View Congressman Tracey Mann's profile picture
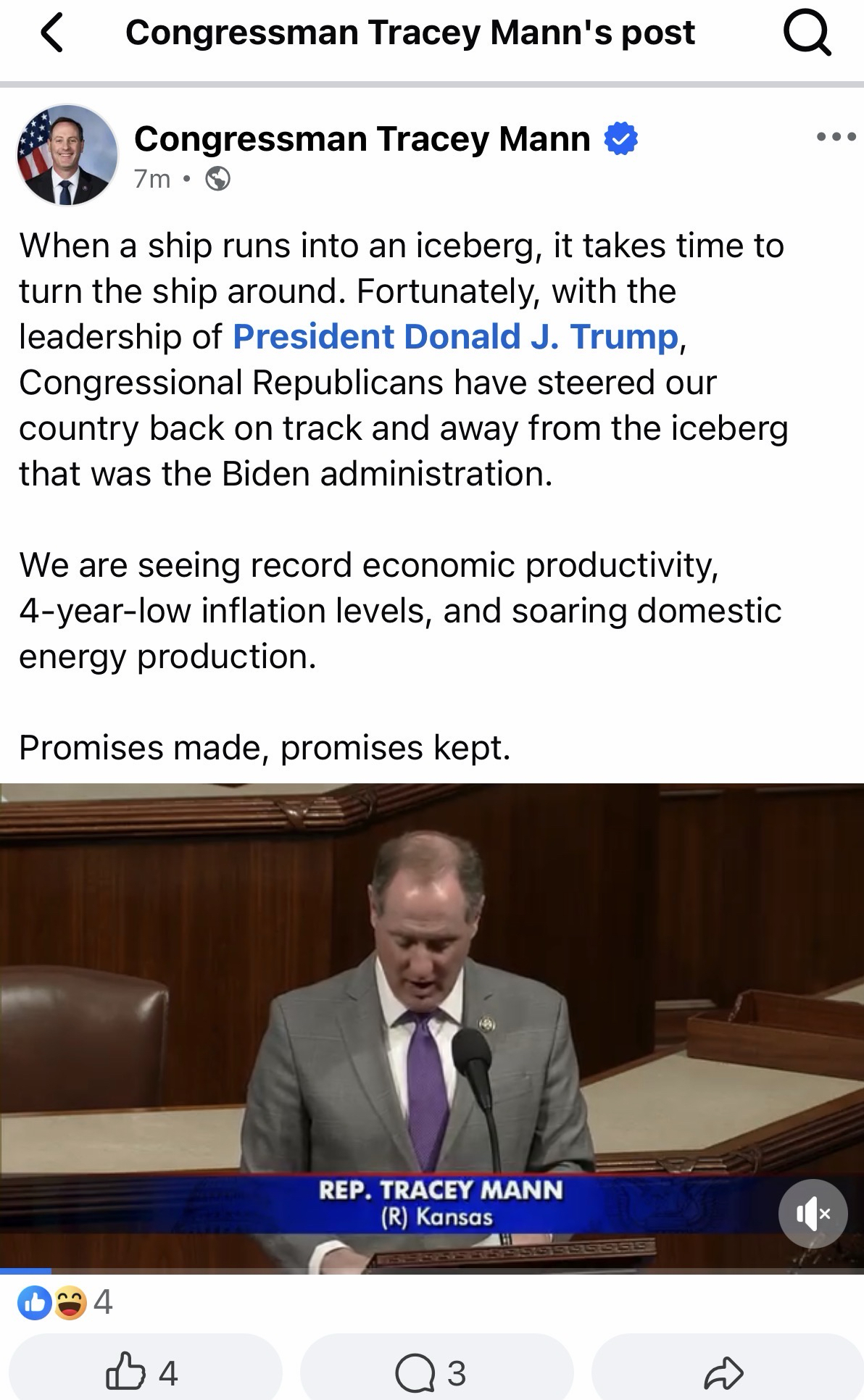Viewport: 864px width, 1400px height. 67,155
